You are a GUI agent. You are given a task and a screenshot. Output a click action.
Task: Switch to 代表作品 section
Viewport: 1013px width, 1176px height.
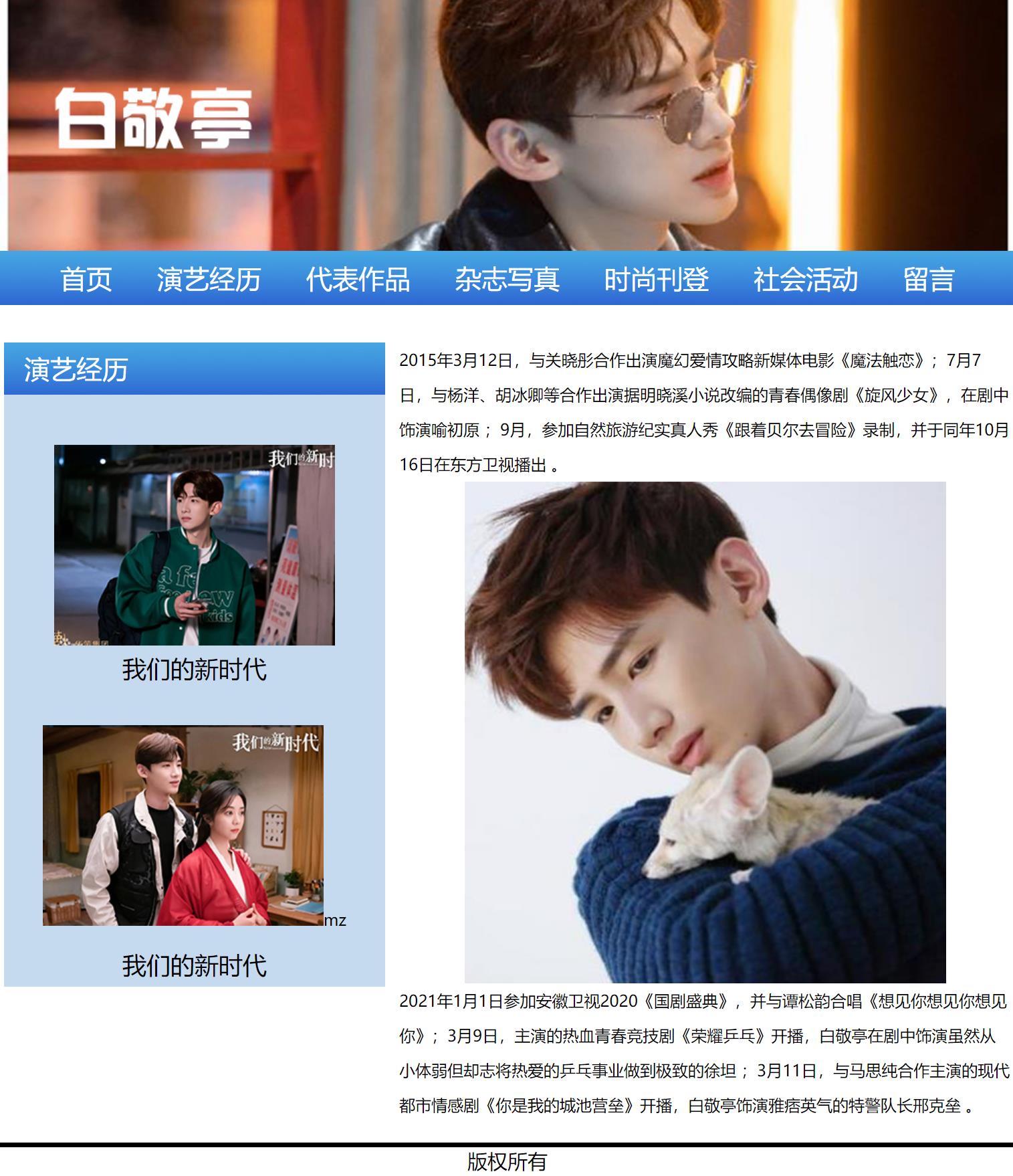[358, 279]
